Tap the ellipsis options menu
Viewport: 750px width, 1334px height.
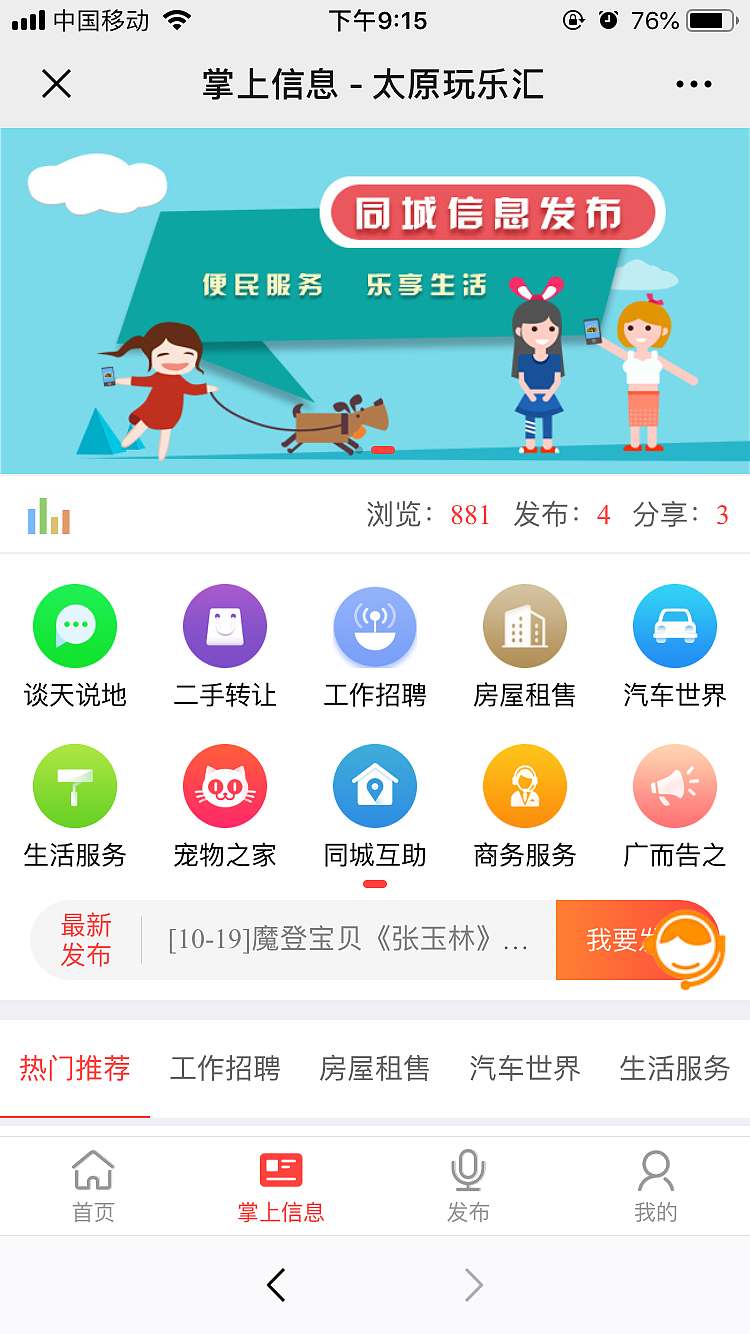point(693,84)
